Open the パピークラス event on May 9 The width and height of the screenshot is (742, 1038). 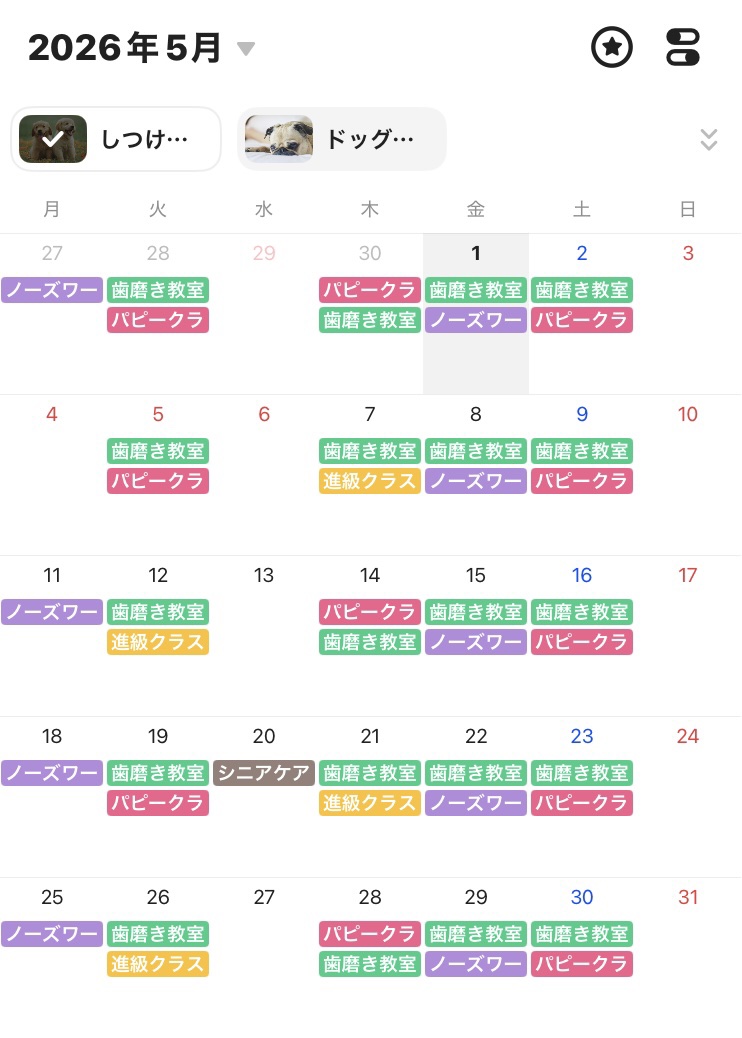click(582, 481)
